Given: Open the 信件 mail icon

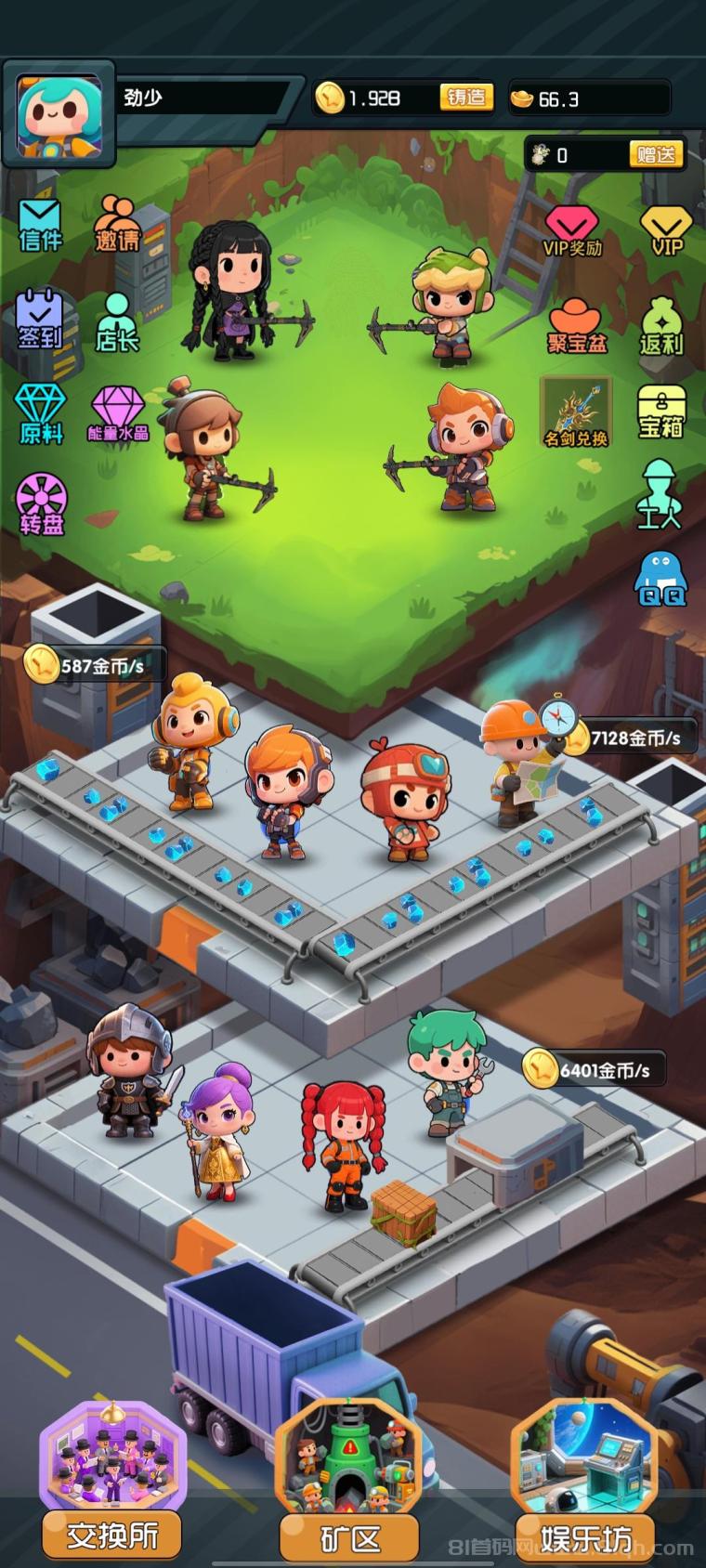Looking at the screenshot, I should pos(40,226).
